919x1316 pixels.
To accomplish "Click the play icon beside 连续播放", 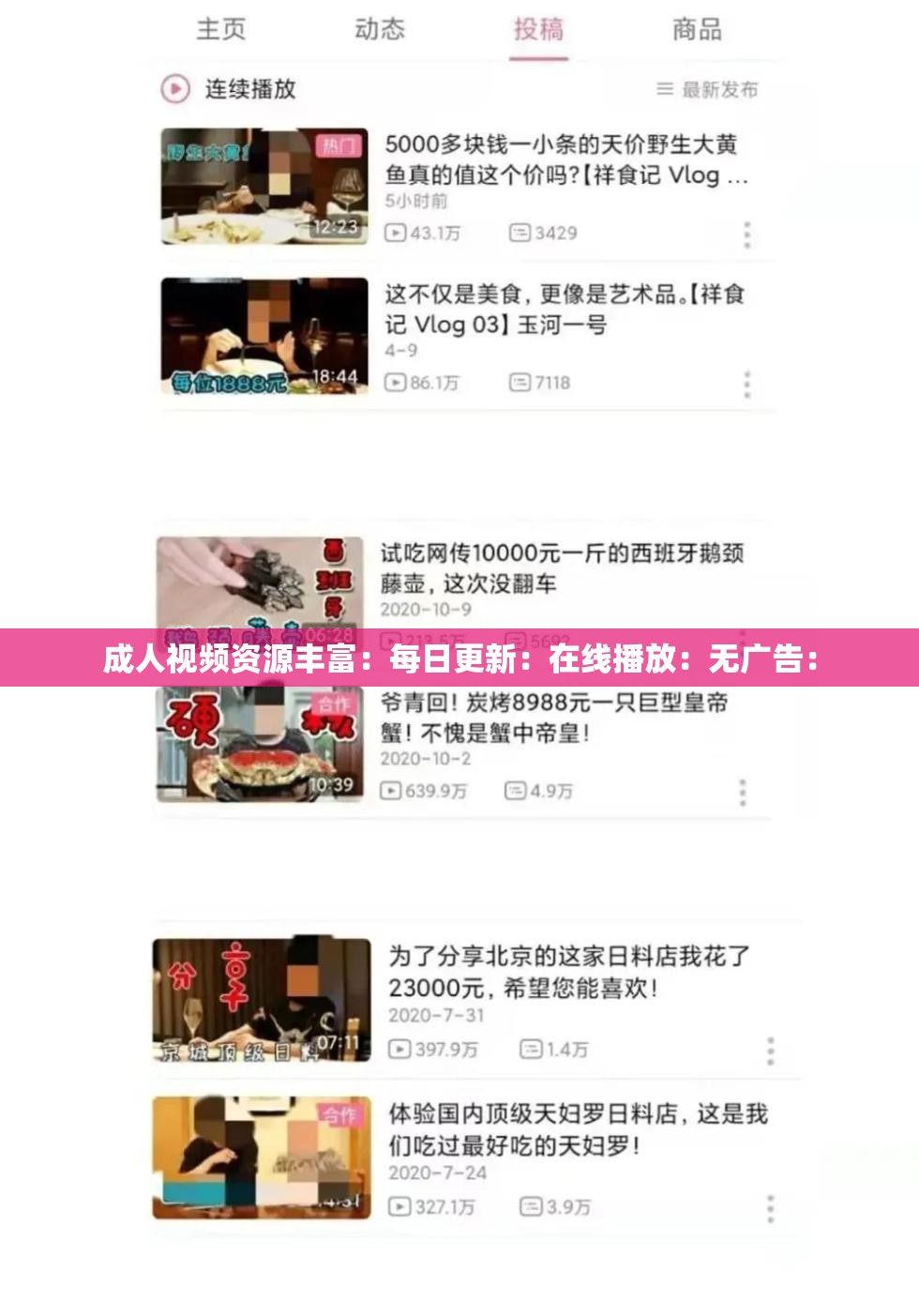I will [x=175, y=87].
